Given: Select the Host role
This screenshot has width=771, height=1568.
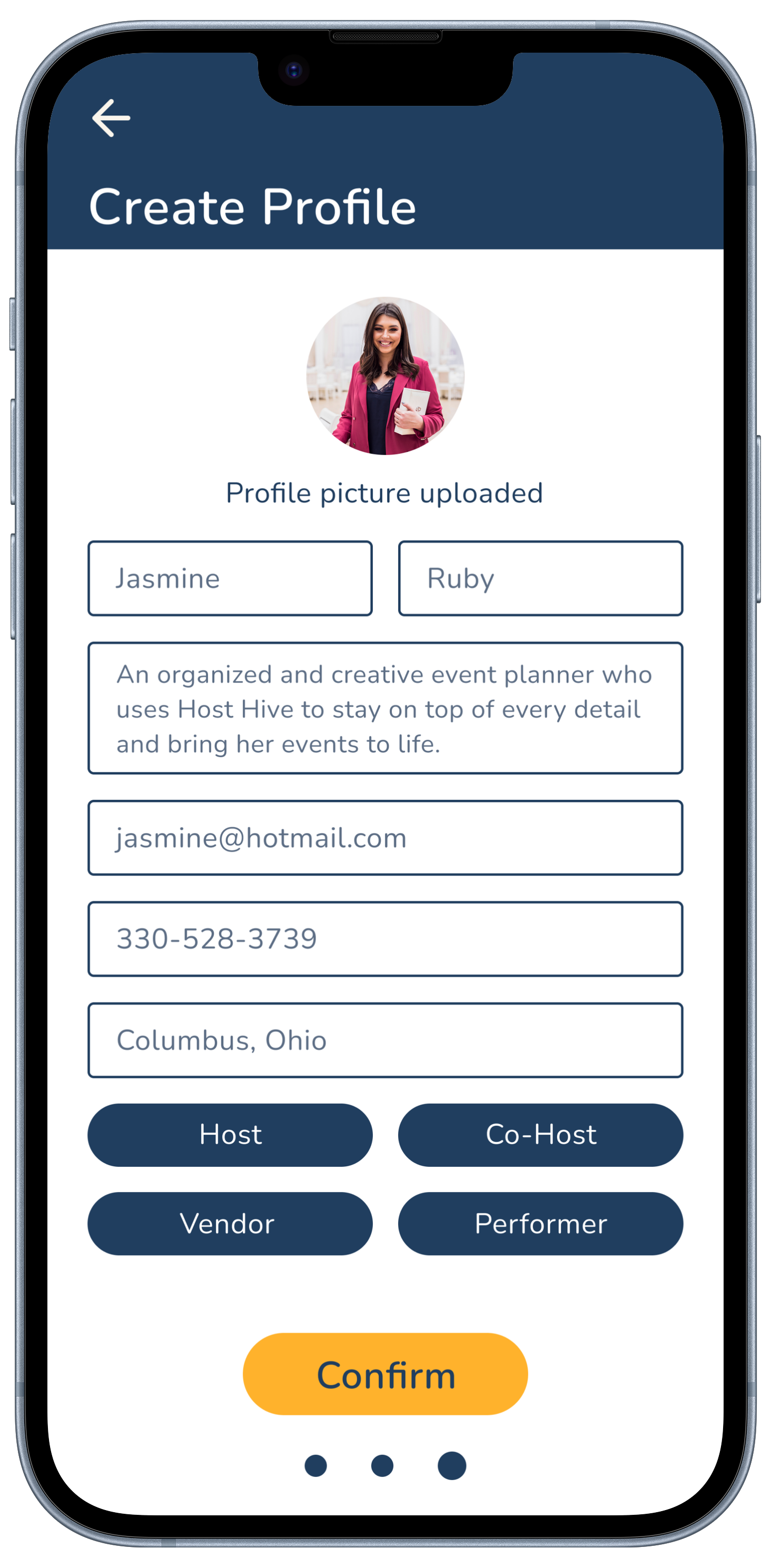Looking at the screenshot, I should [230, 1135].
